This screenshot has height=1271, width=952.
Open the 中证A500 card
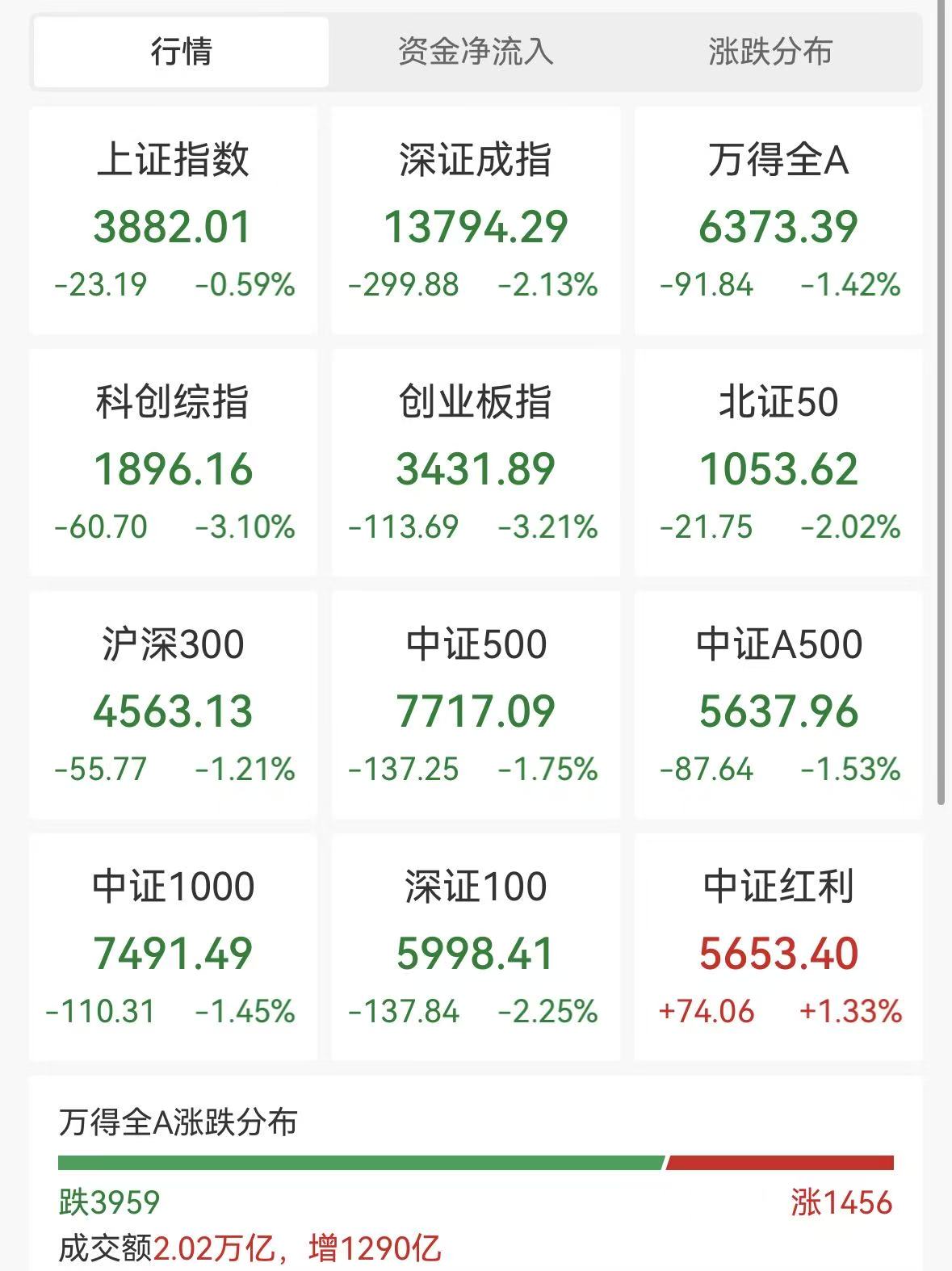click(x=778, y=705)
